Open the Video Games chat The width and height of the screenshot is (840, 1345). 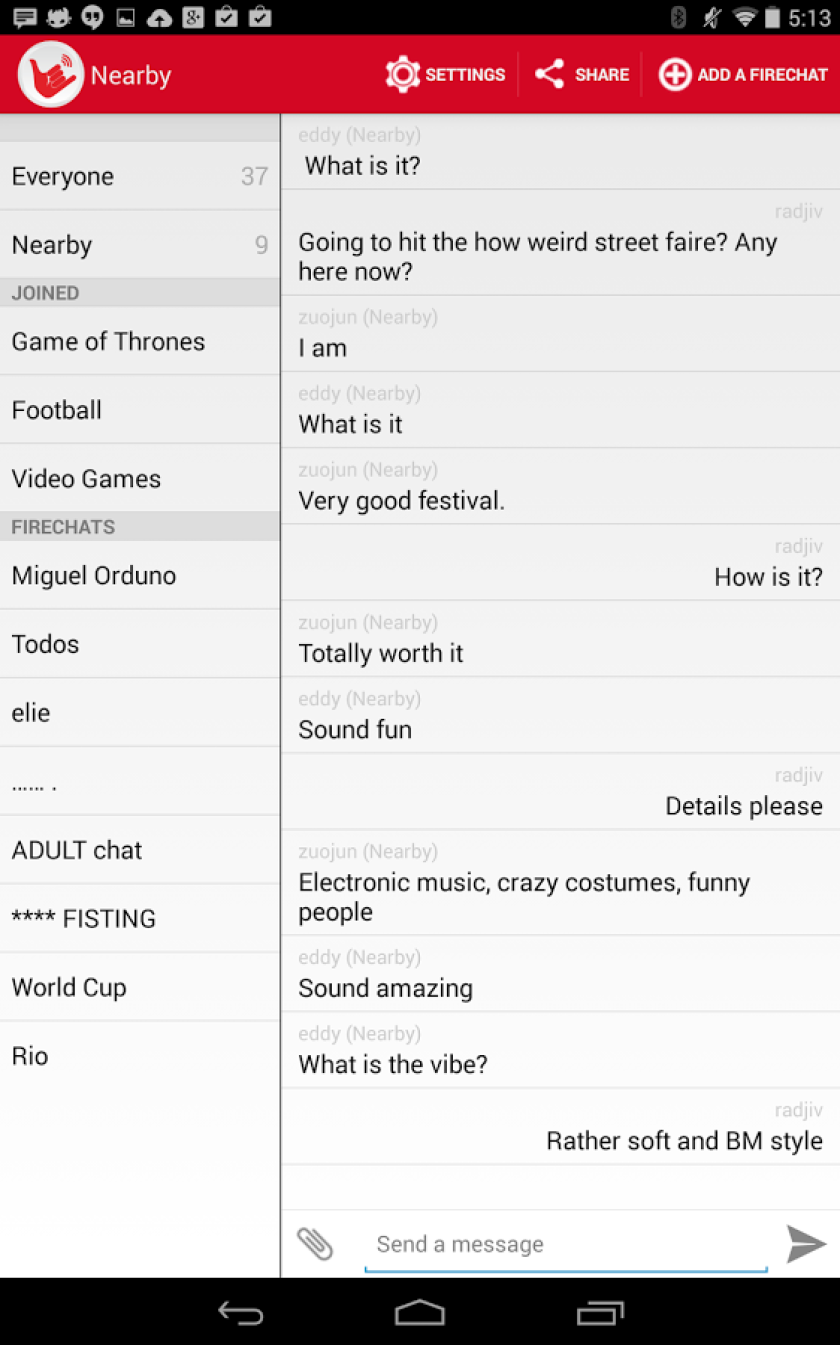click(x=140, y=478)
